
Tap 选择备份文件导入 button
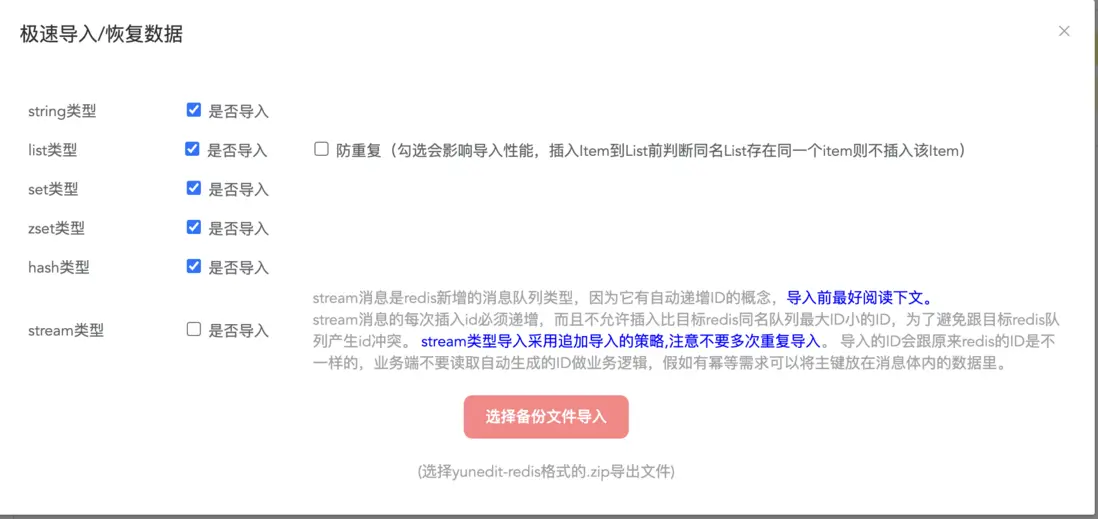546,417
